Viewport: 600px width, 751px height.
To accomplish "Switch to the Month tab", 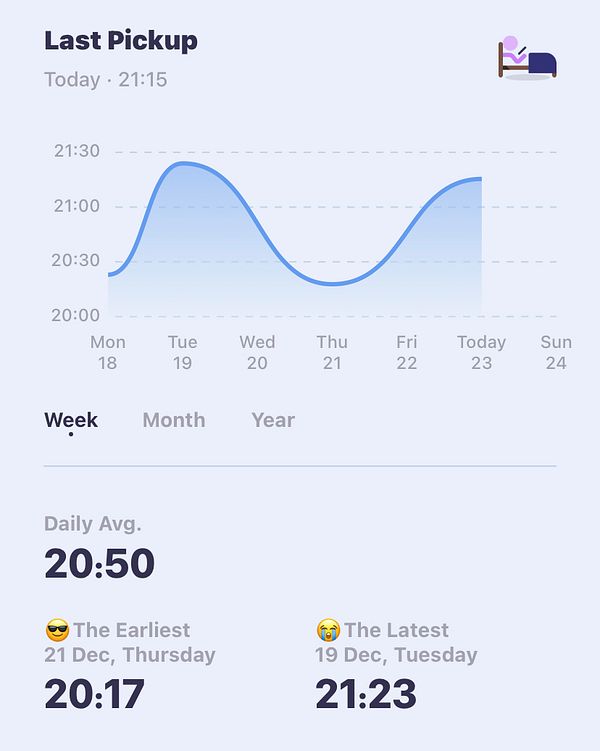I will click(174, 420).
